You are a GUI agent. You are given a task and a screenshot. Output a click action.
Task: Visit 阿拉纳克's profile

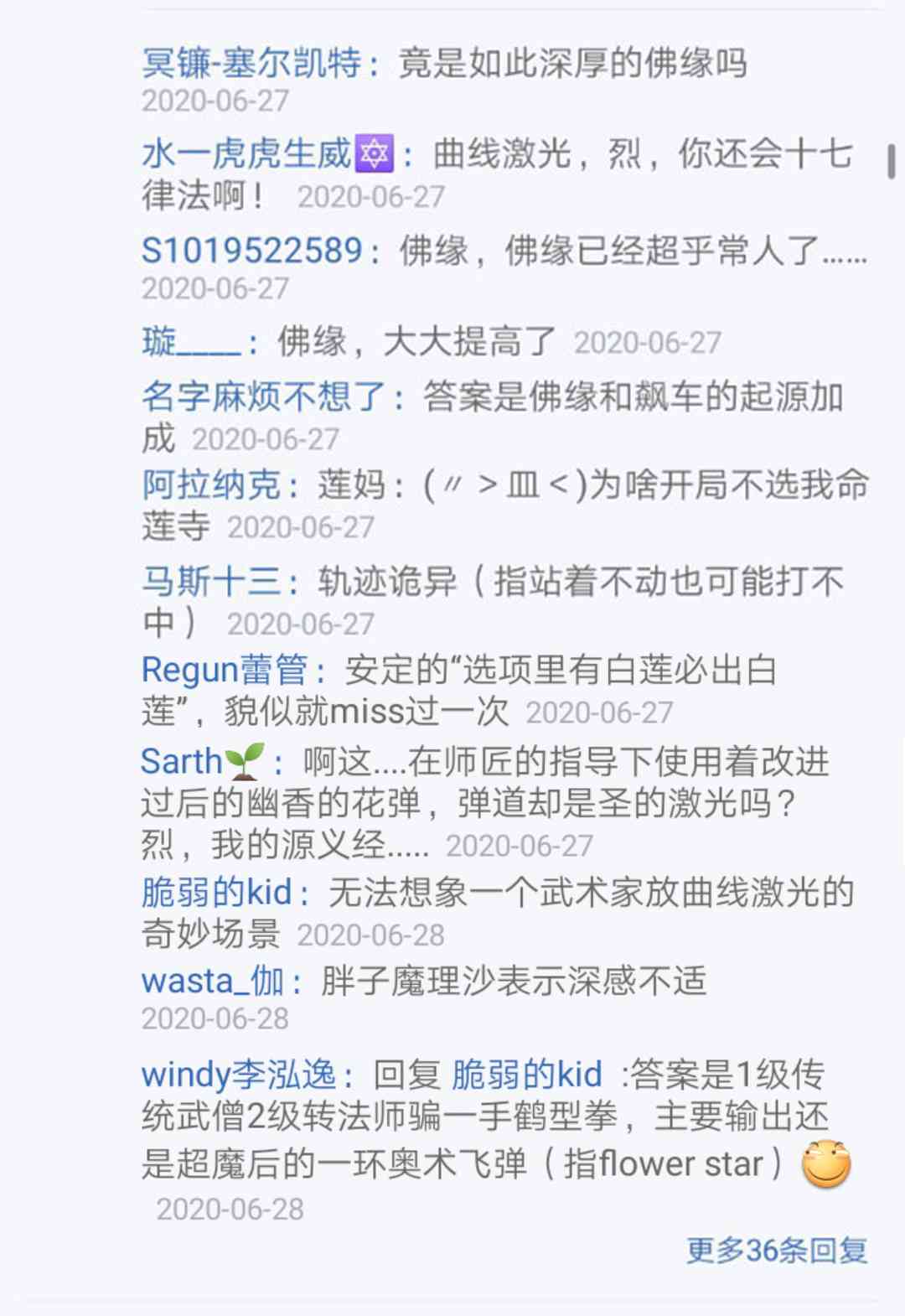[211, 484]
